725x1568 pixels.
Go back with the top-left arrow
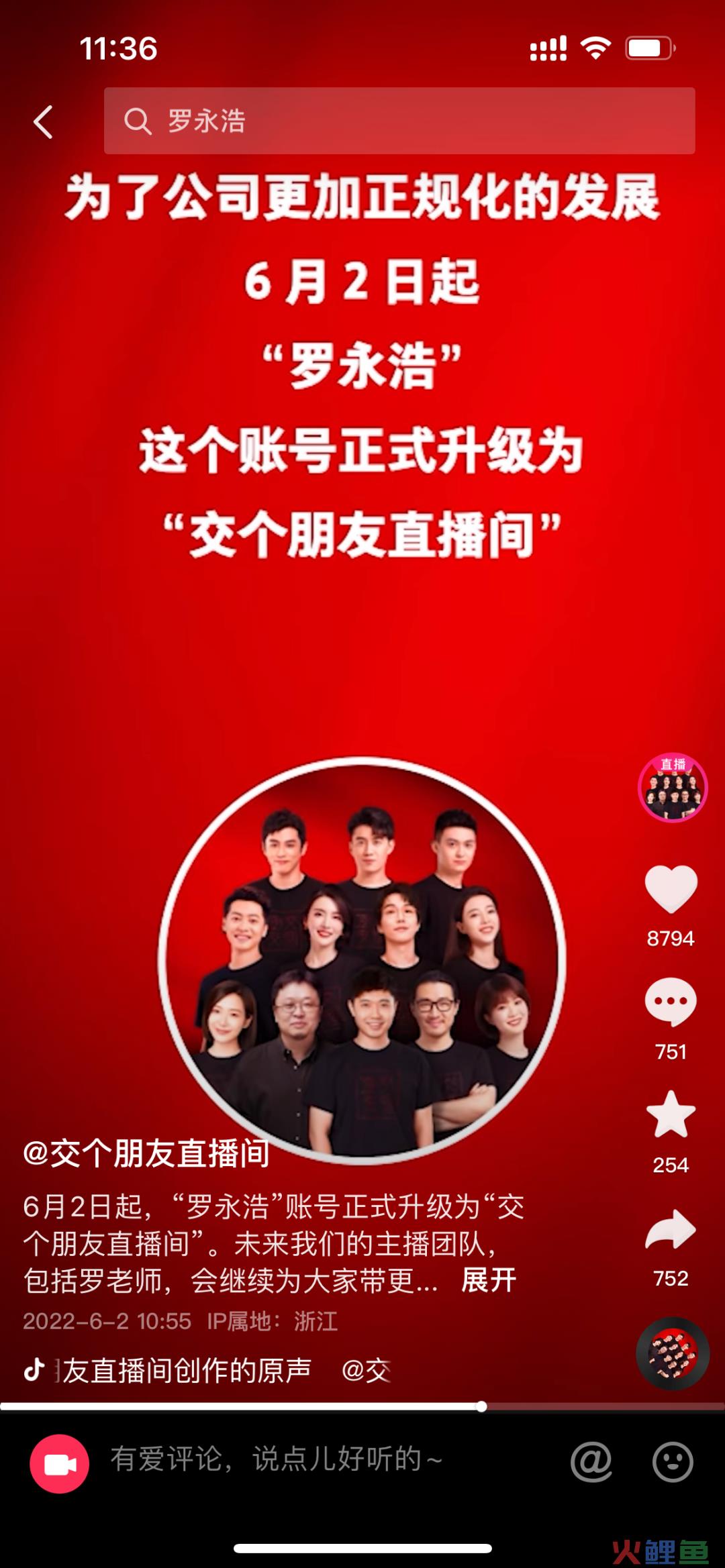pyautogui.click(x=43, y=122)
